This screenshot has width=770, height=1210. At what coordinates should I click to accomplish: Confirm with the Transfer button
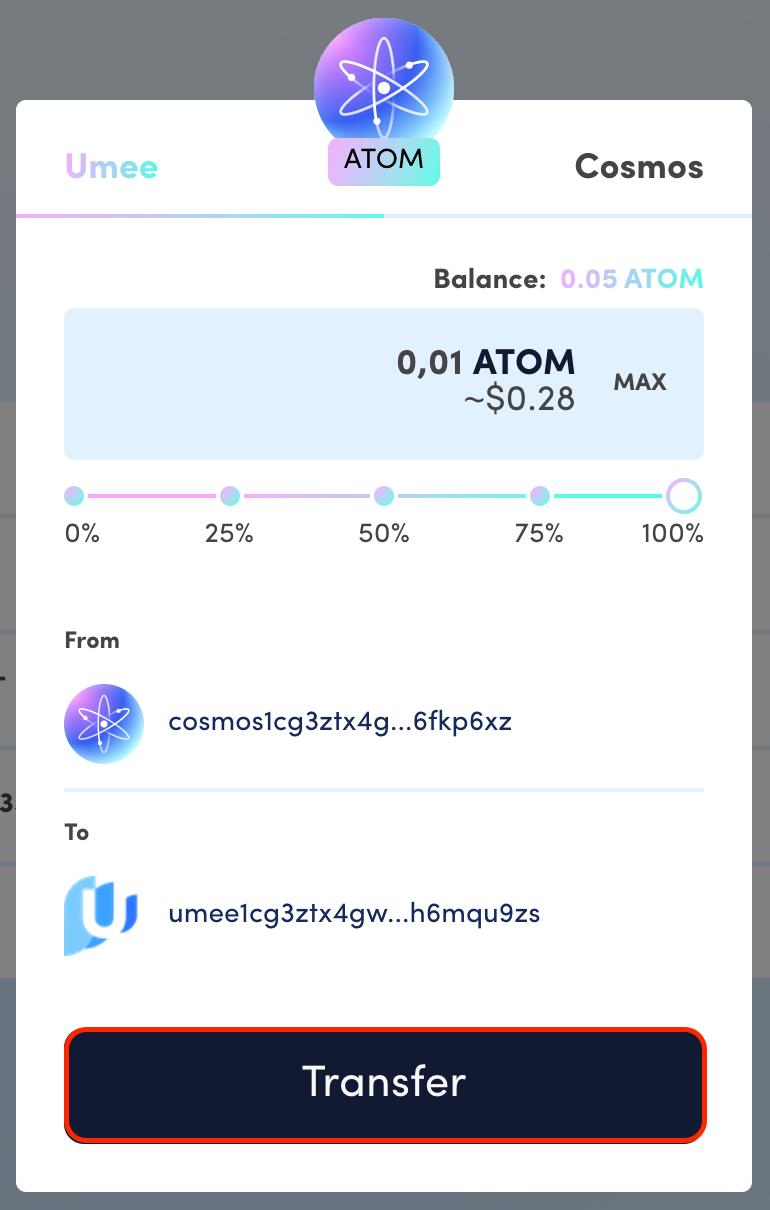385,1083
